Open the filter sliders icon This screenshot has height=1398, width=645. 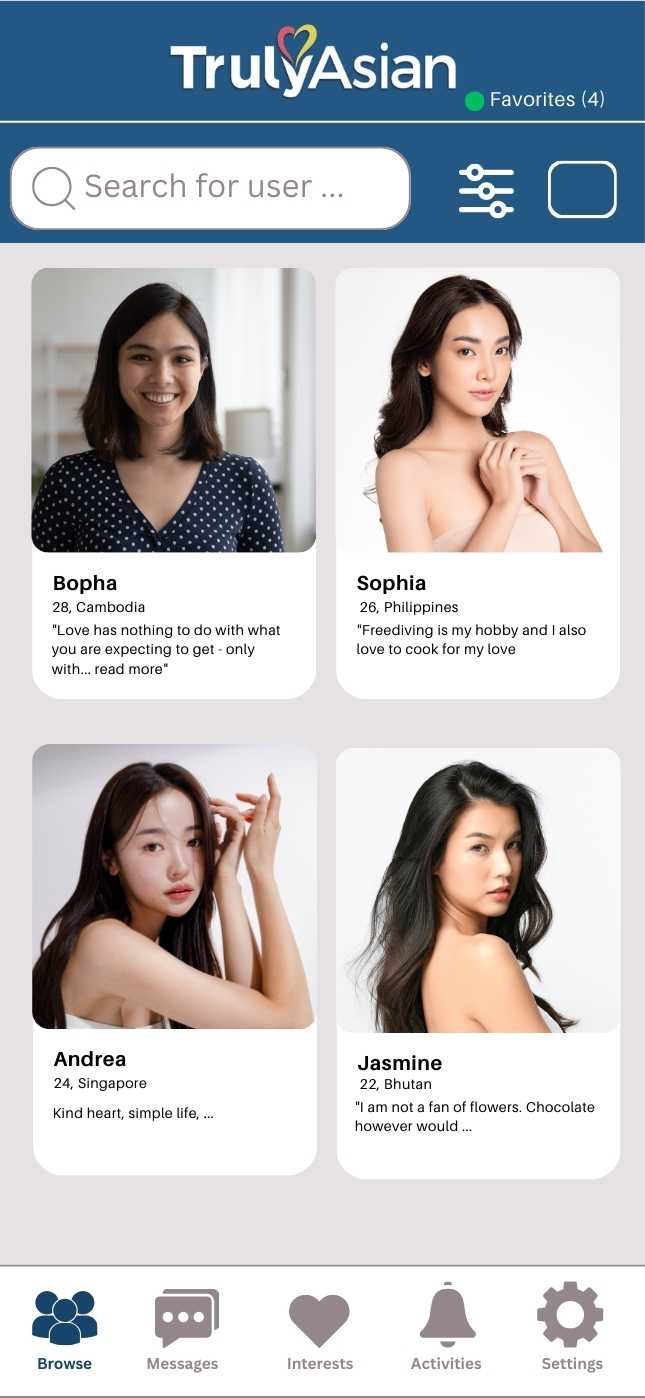[486, 189]
